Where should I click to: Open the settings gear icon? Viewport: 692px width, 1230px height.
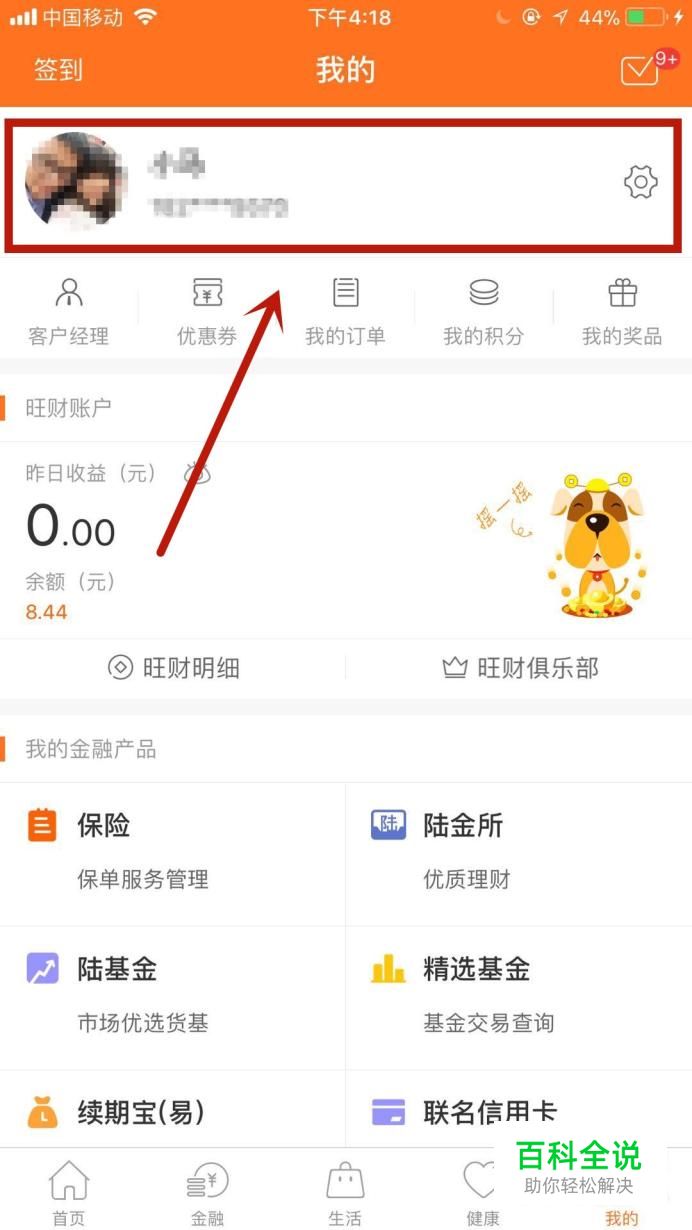pos(640,182)
